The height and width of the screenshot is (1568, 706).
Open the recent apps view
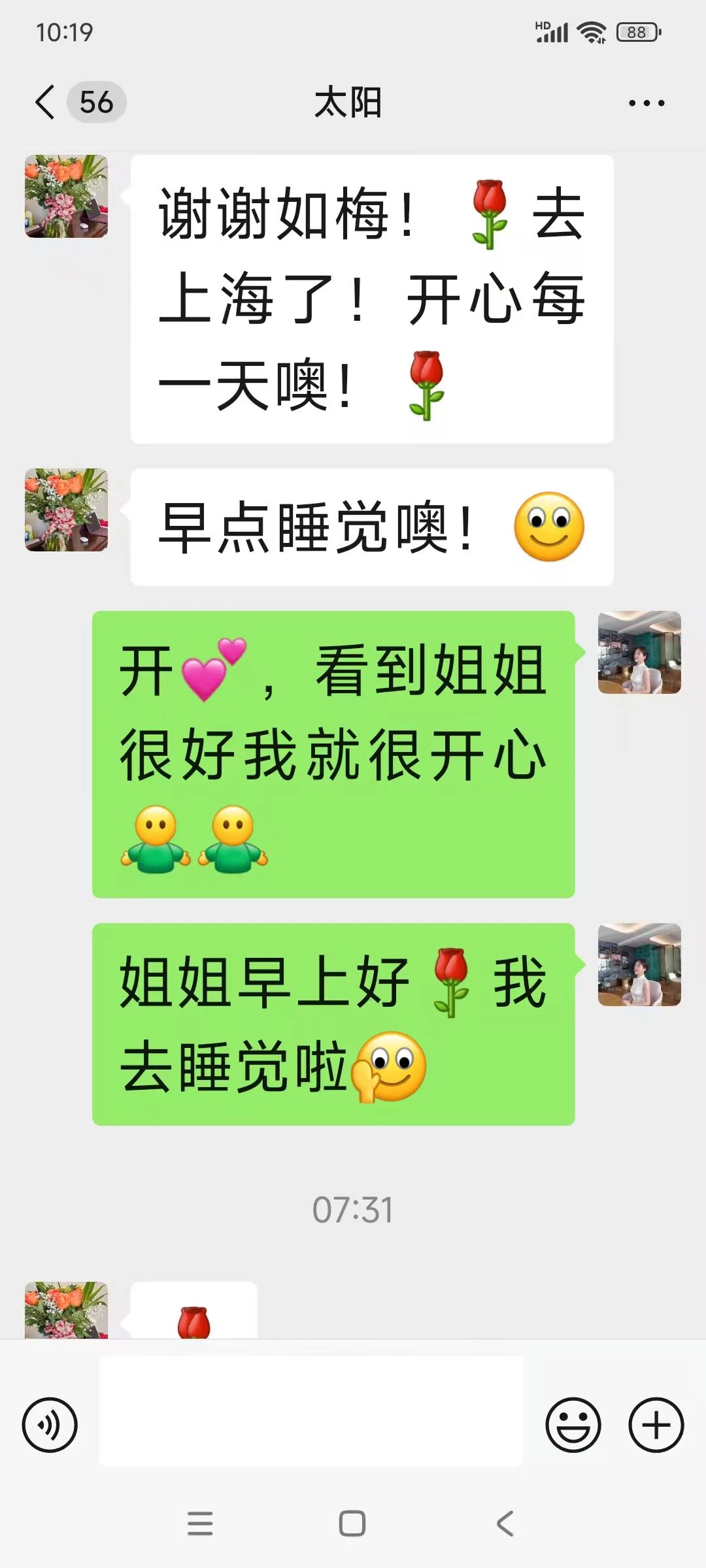click(200, 1524)
